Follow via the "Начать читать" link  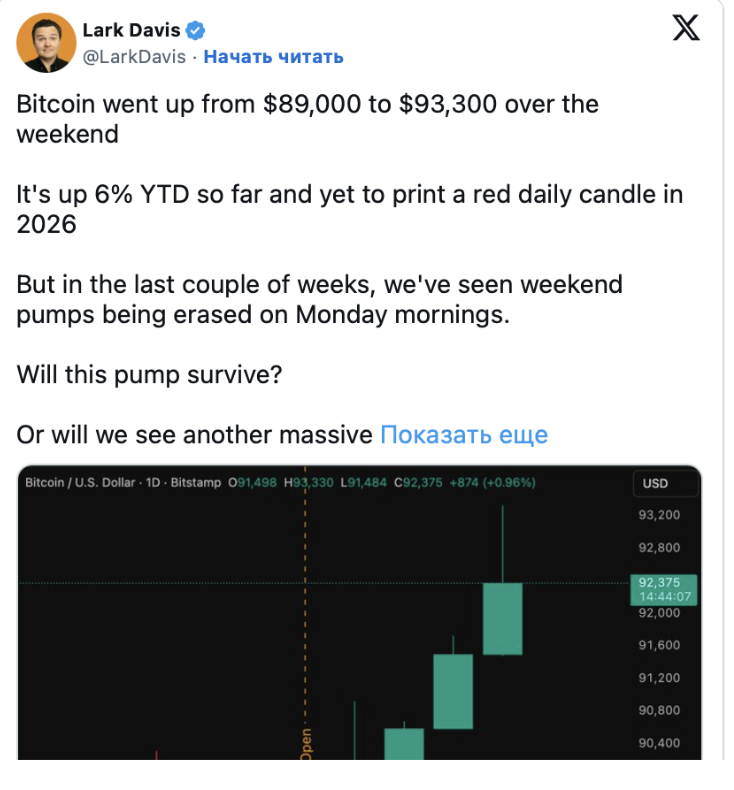(x=273, y=57)
